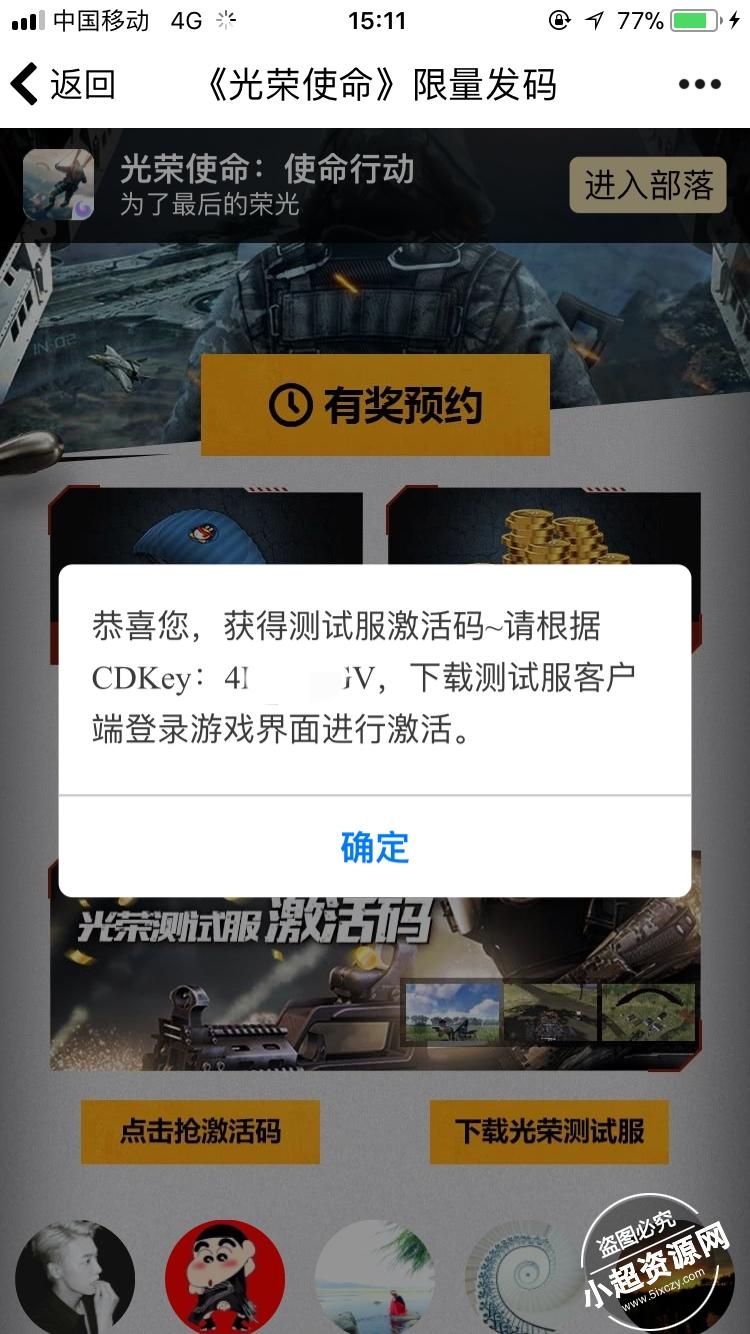
Task: Tap the 下载光荣测试服 button
Action: click(x=548, y=1132)
